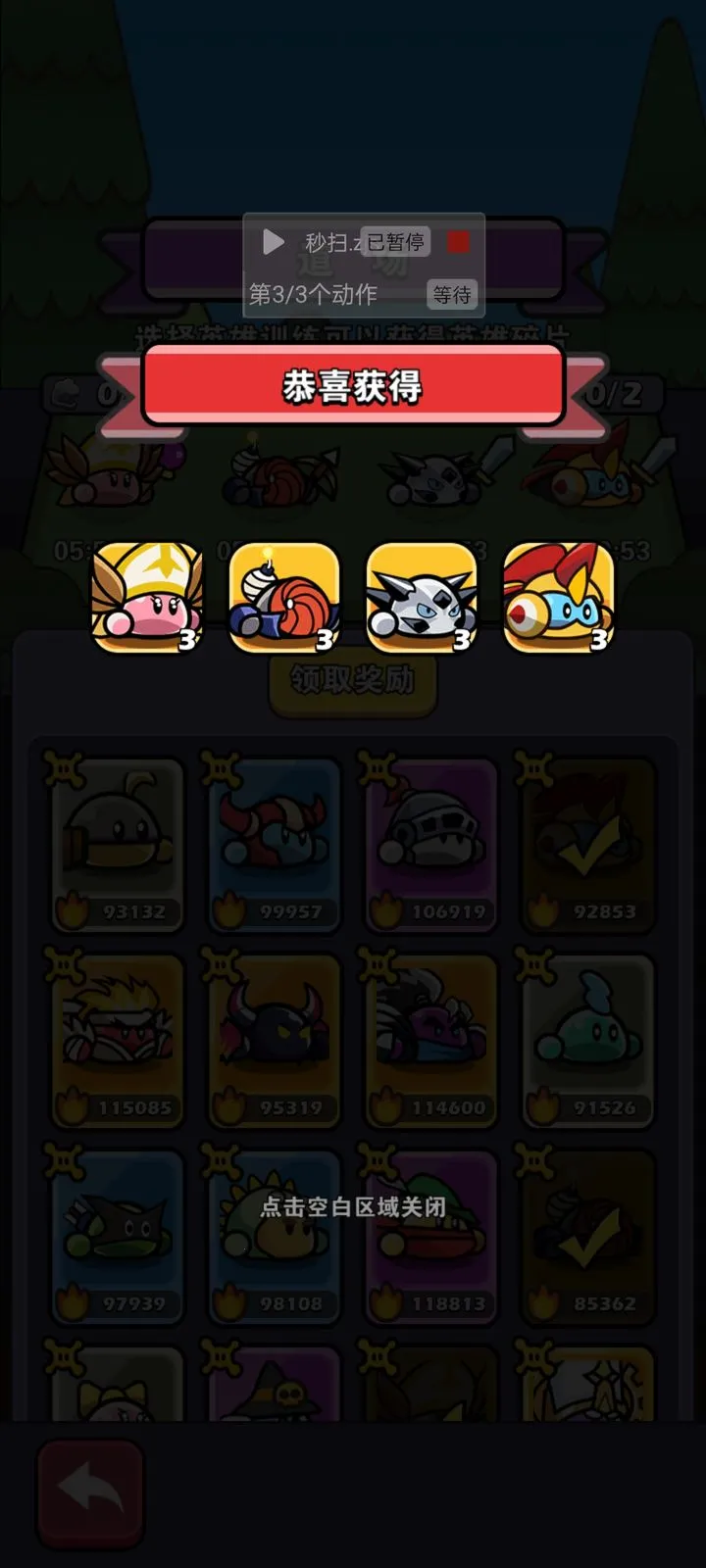Open the silver spiked hero reward

pos(422,597)
